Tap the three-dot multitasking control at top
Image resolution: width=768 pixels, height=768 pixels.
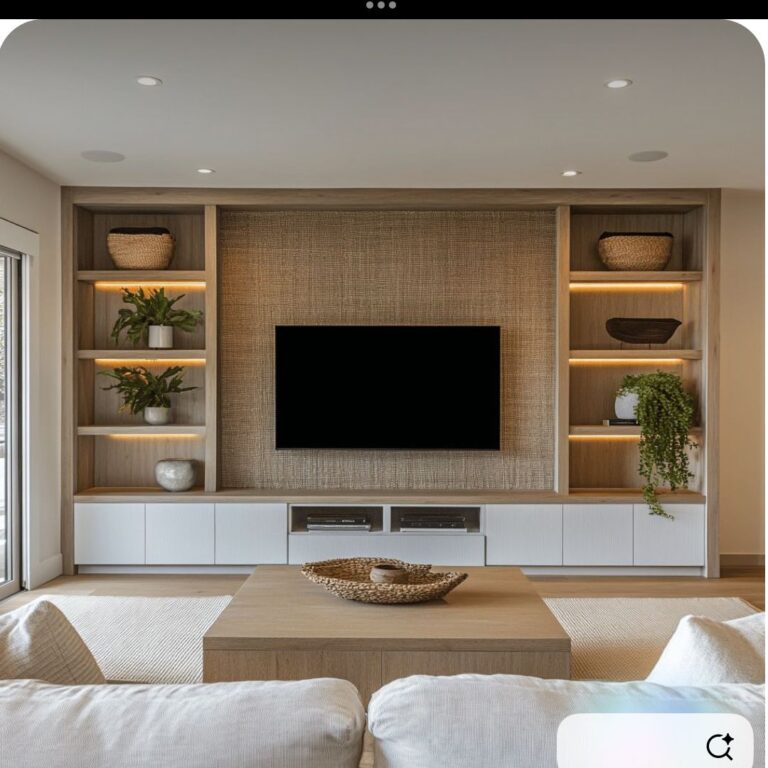381,5
